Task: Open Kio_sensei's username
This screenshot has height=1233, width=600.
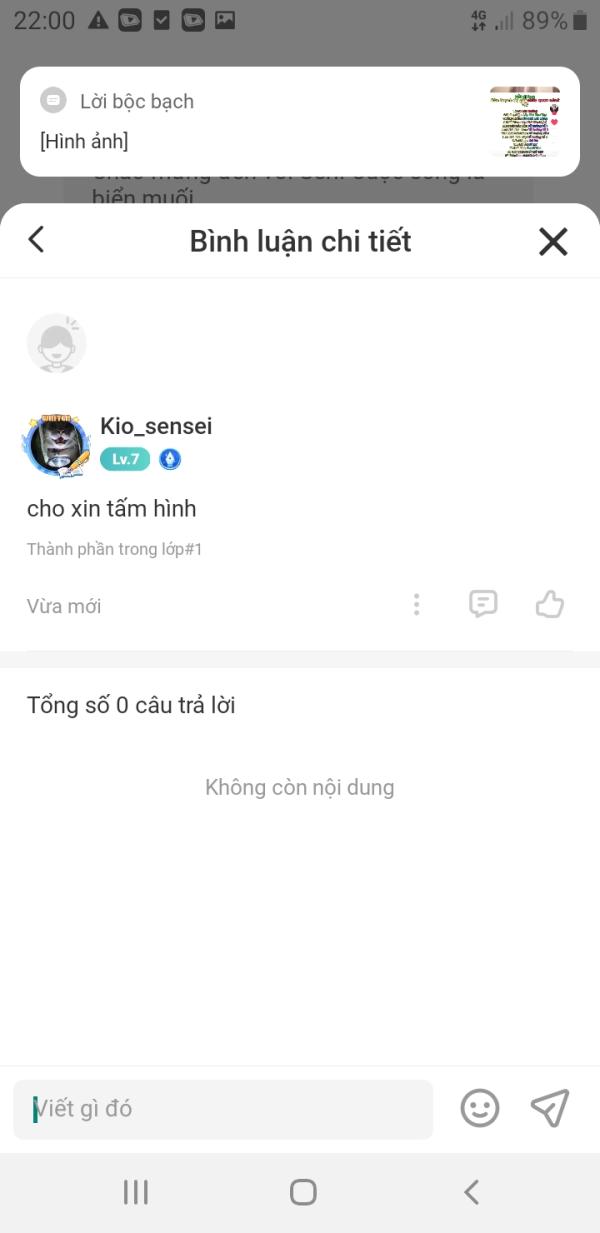Action: point(156,426)
